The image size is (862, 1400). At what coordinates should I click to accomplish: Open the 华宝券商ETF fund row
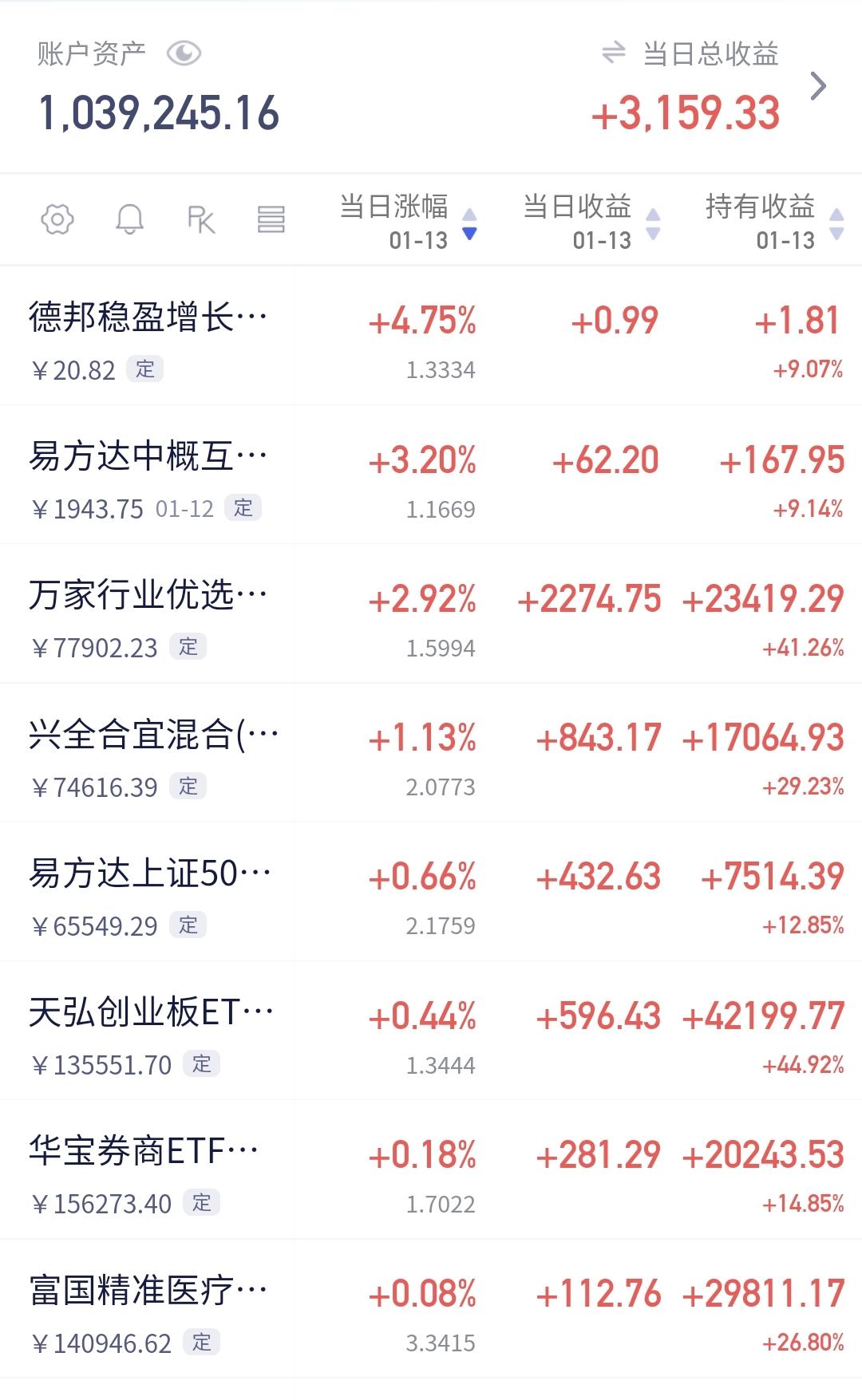pos(431,1169)
